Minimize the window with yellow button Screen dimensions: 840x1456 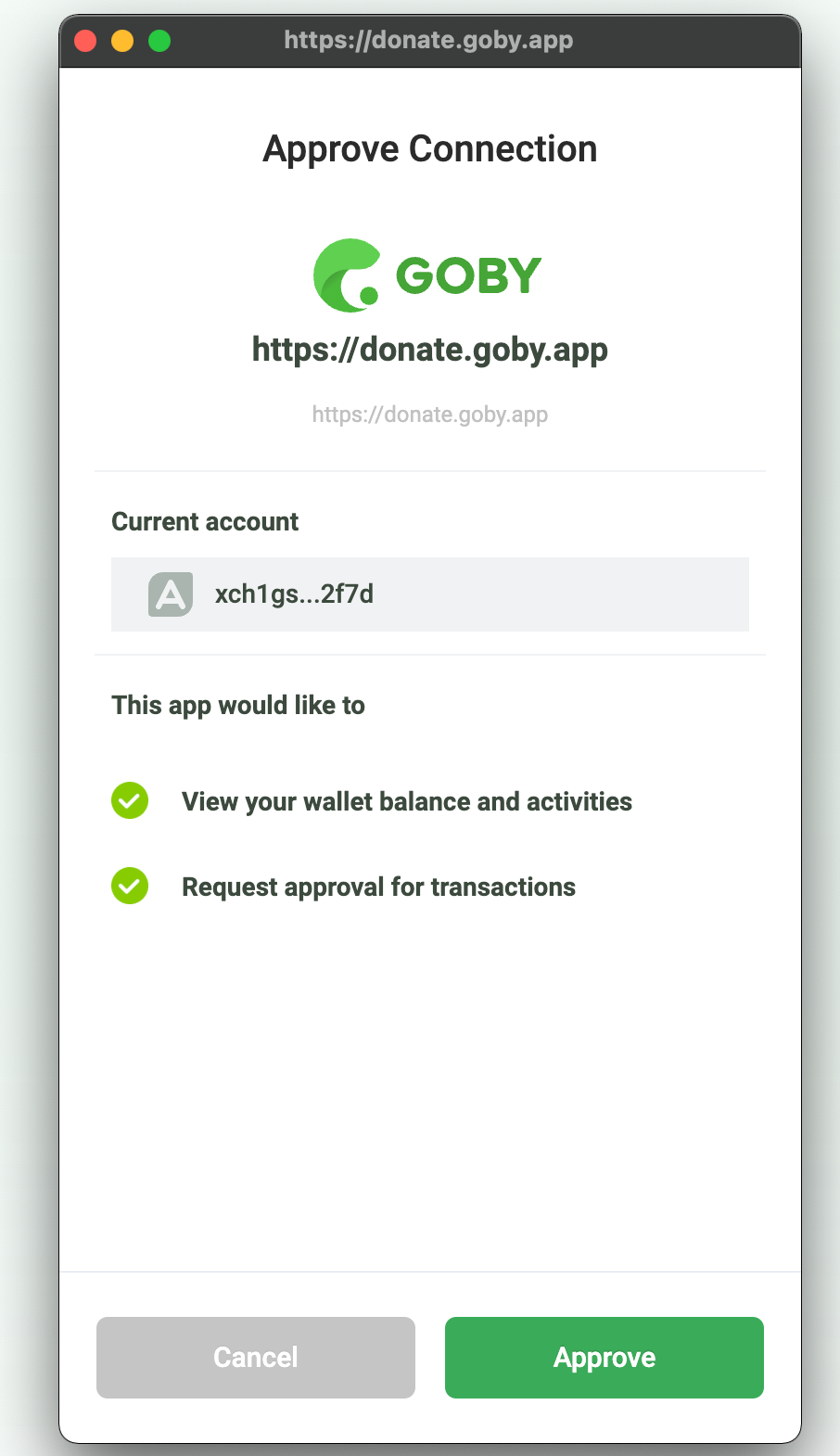[x=122, y=41]
